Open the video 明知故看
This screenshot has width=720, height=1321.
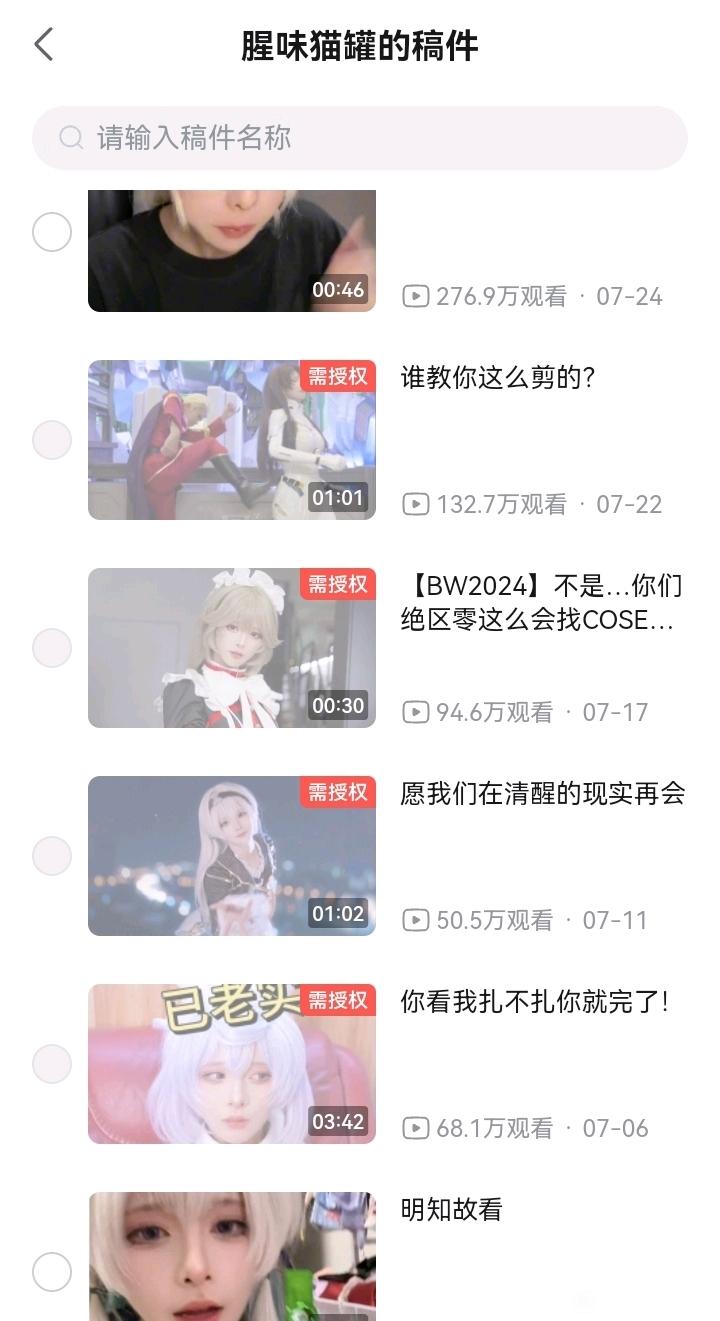451,1210
